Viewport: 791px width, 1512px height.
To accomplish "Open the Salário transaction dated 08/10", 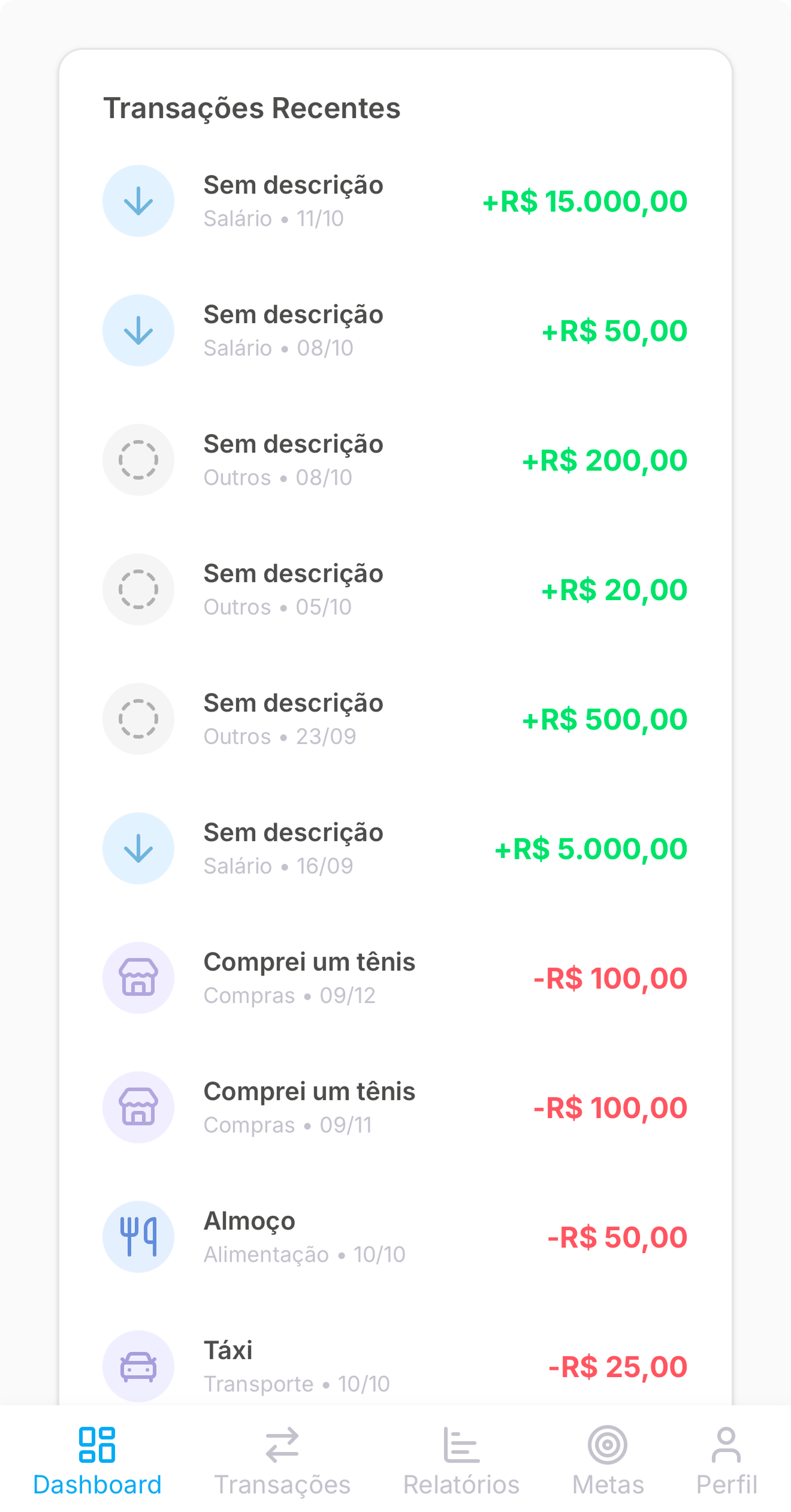I will [394, 331].
